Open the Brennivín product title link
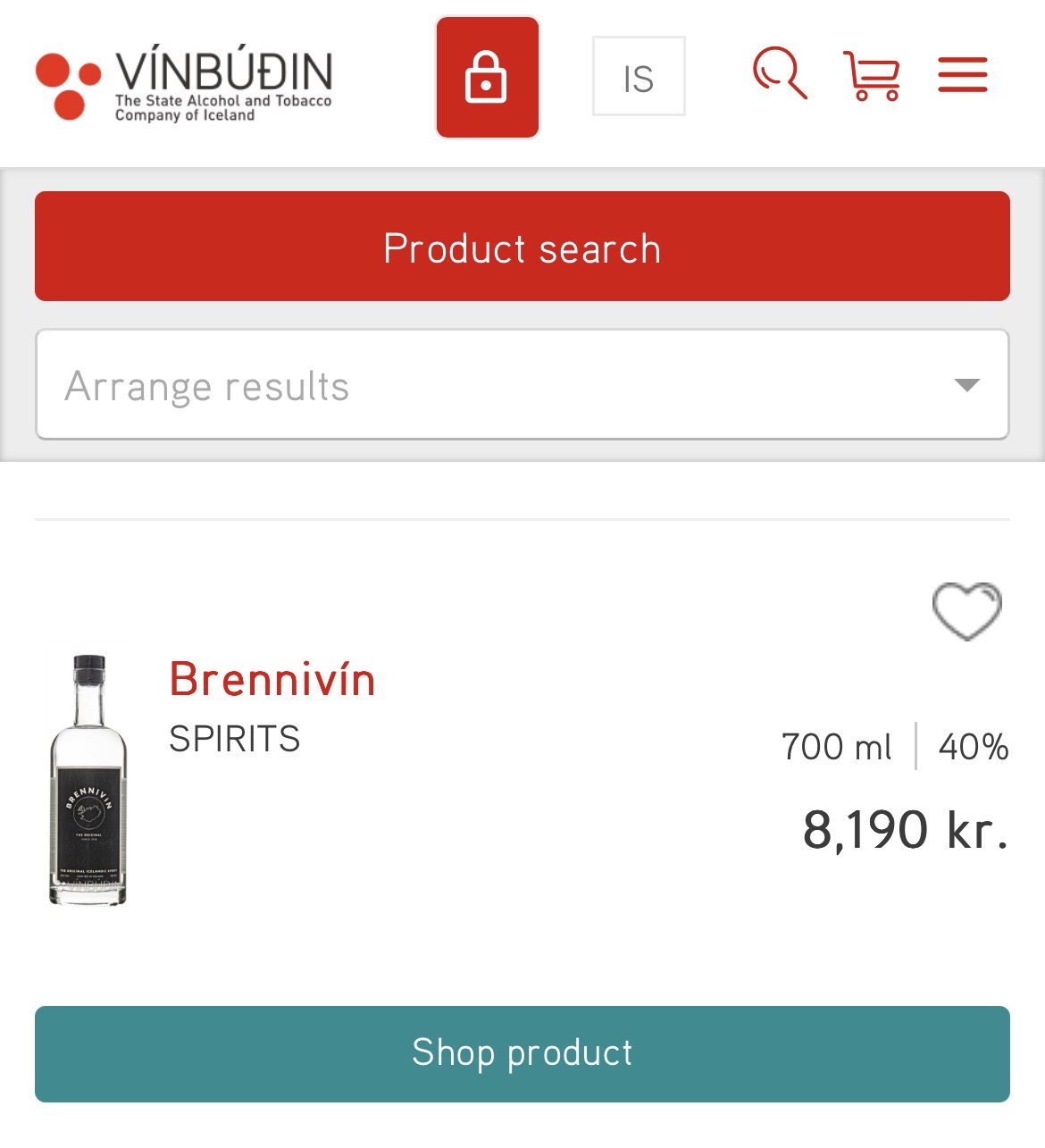This screenshot has width=1045, height=1148. click(x=272, y=679)
